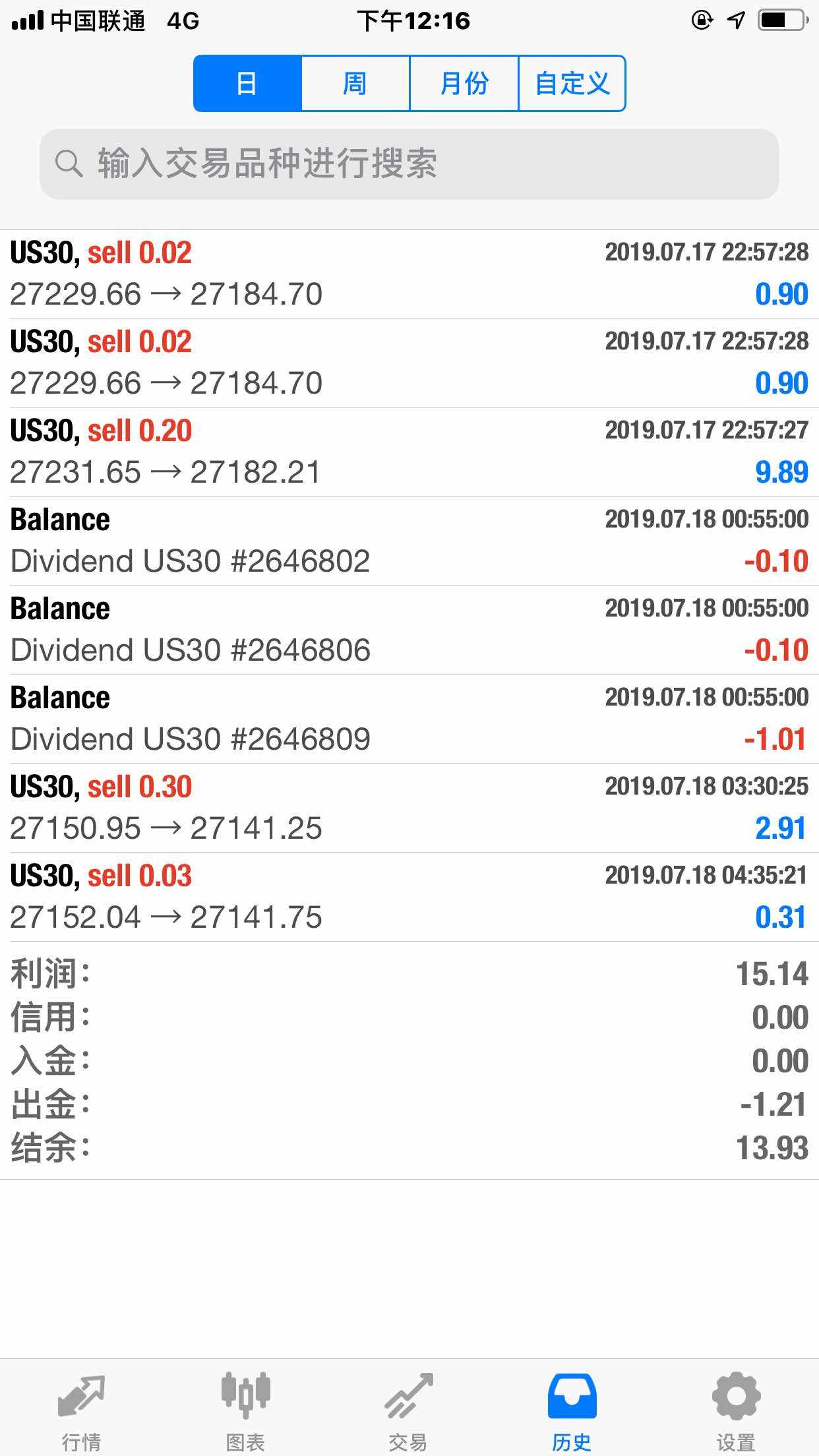
Task: Open Dividend US30 #2646802 balance entry
Action: 409,541
